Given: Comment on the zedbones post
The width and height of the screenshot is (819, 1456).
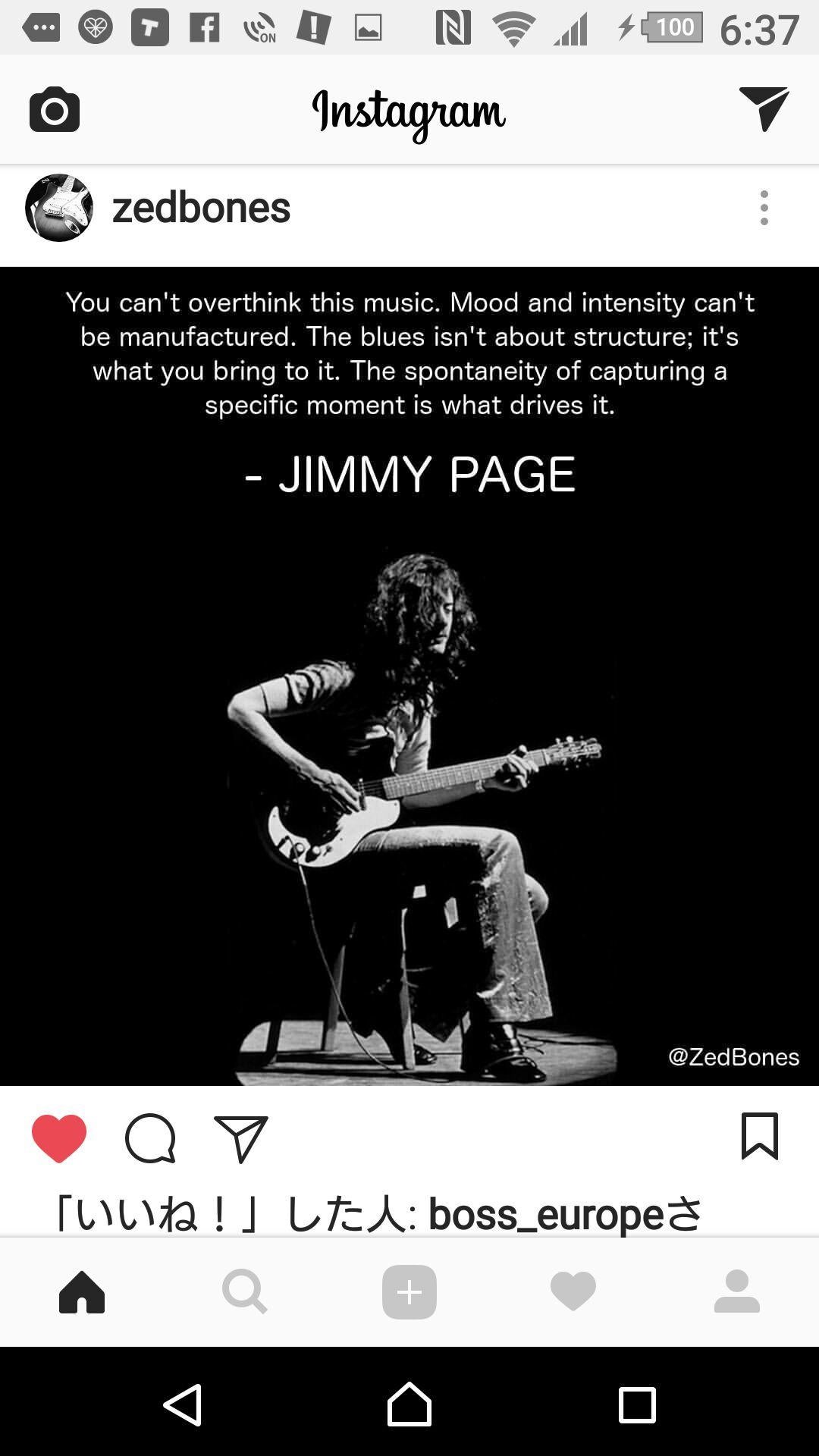Looking at the screenshot, I should coord(150,1138).
